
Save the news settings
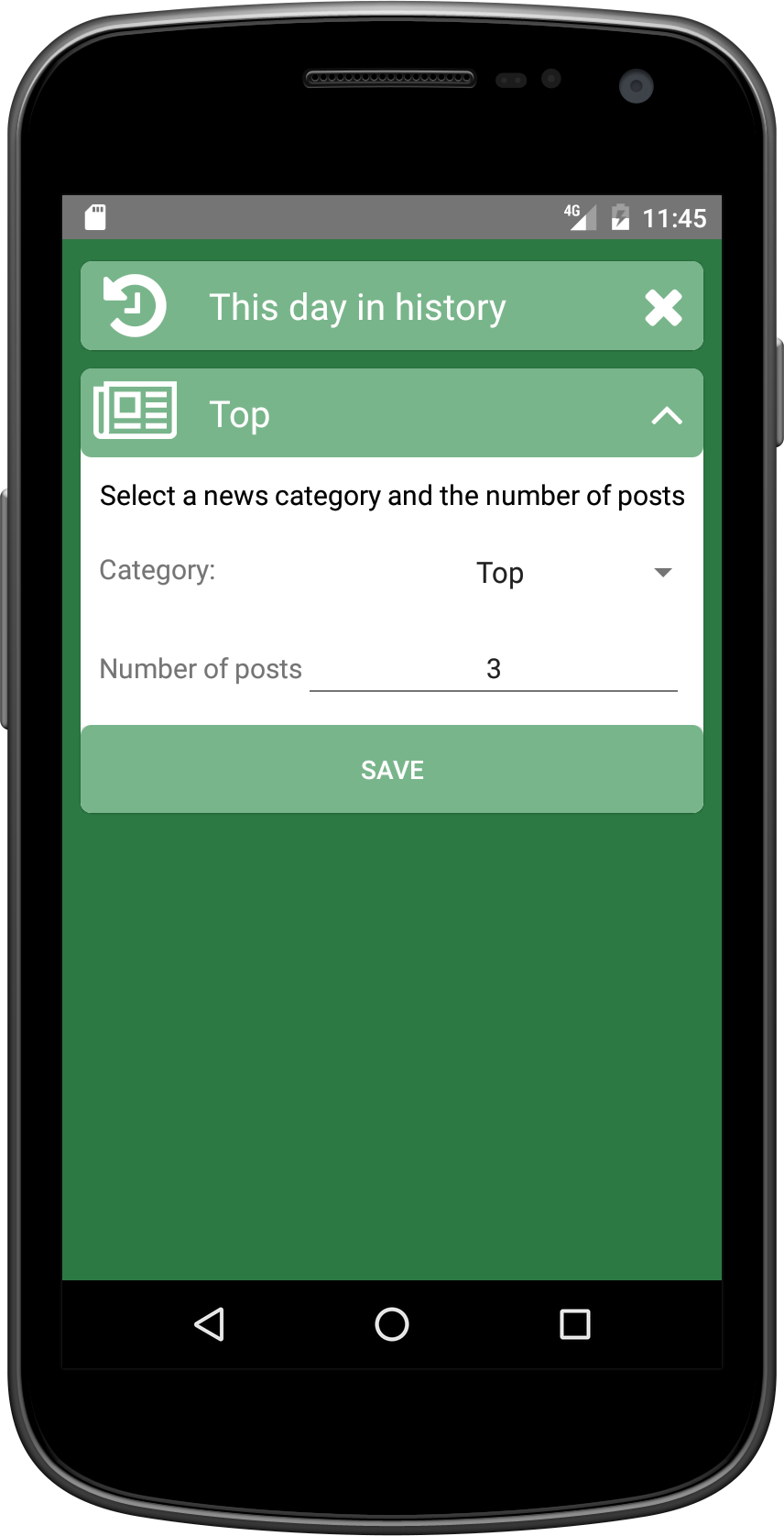[x=392, y=770]
